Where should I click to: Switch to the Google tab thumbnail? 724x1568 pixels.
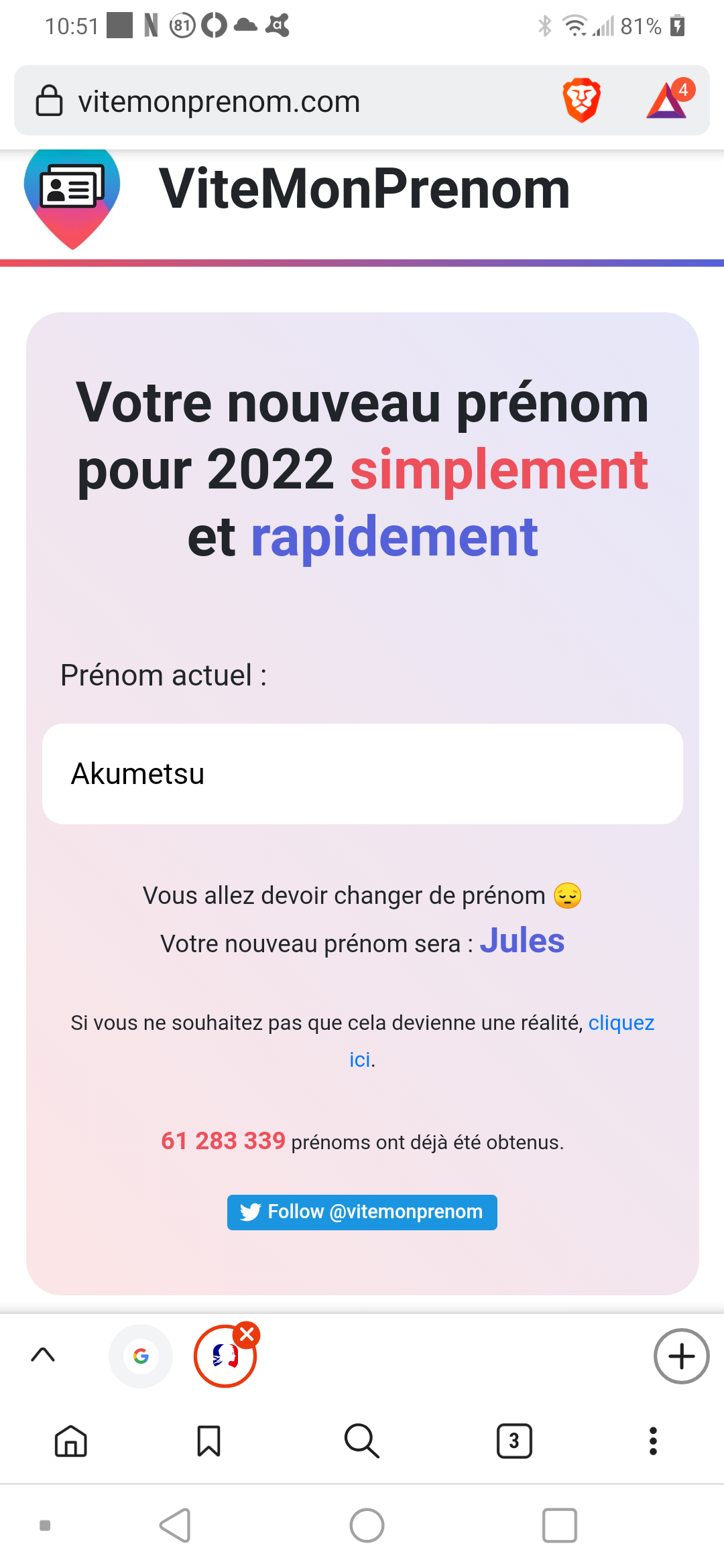140,1356
